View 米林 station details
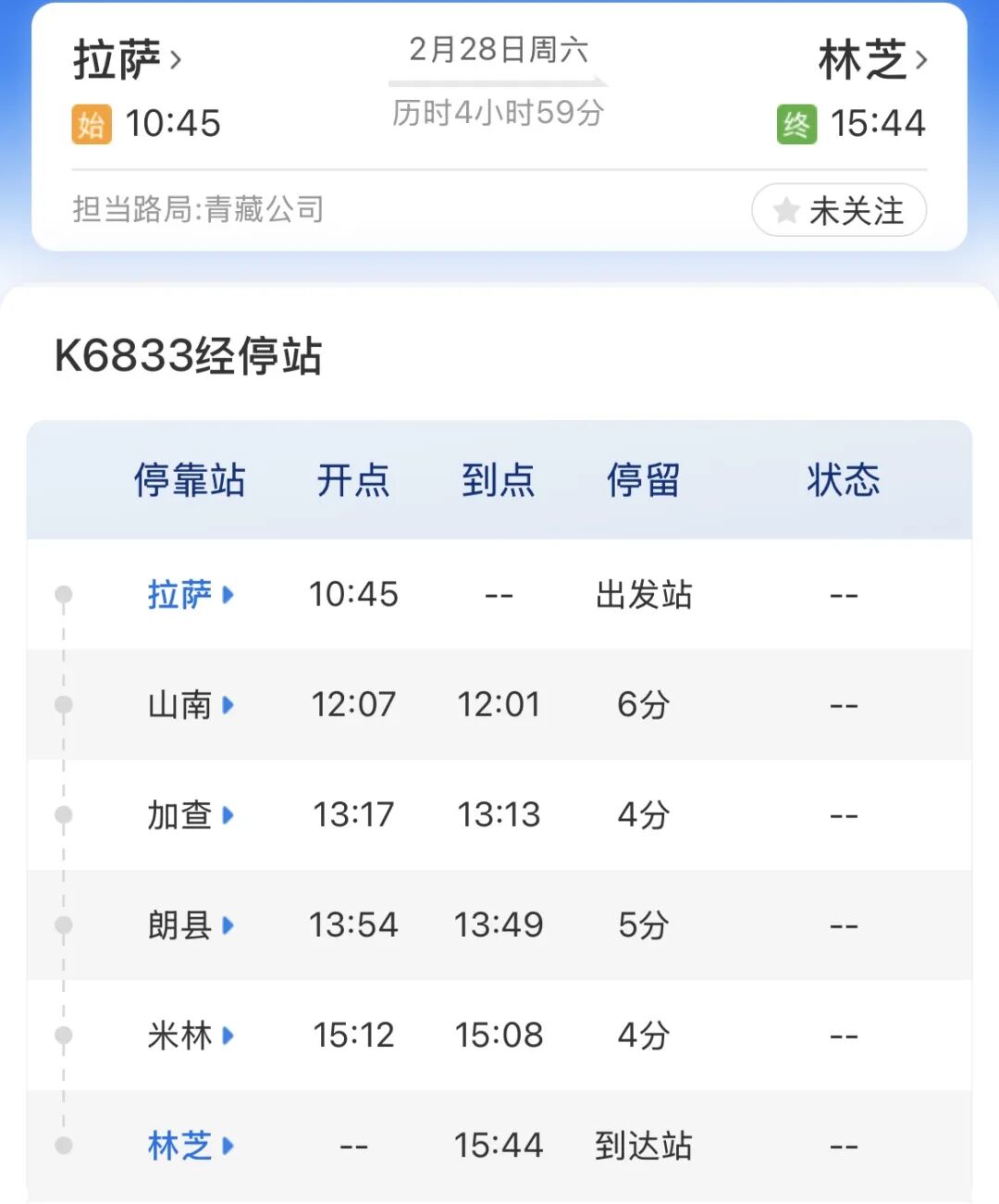Image resolution: width=999 pixels, height=1204 pixels. point(190,1036)
